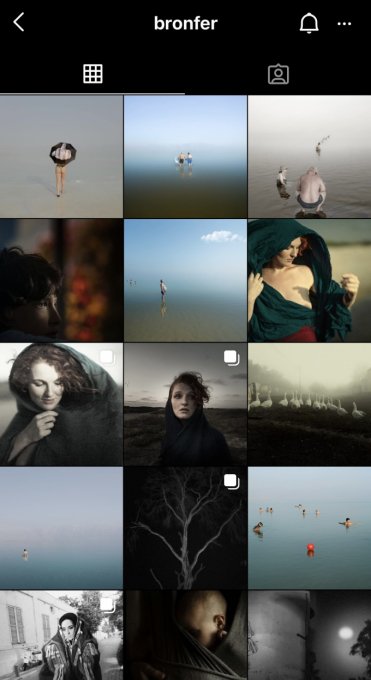This screenshot has height=680, width=371.
Task: View the post of a woman in a teal cloak
Action: 310,280
